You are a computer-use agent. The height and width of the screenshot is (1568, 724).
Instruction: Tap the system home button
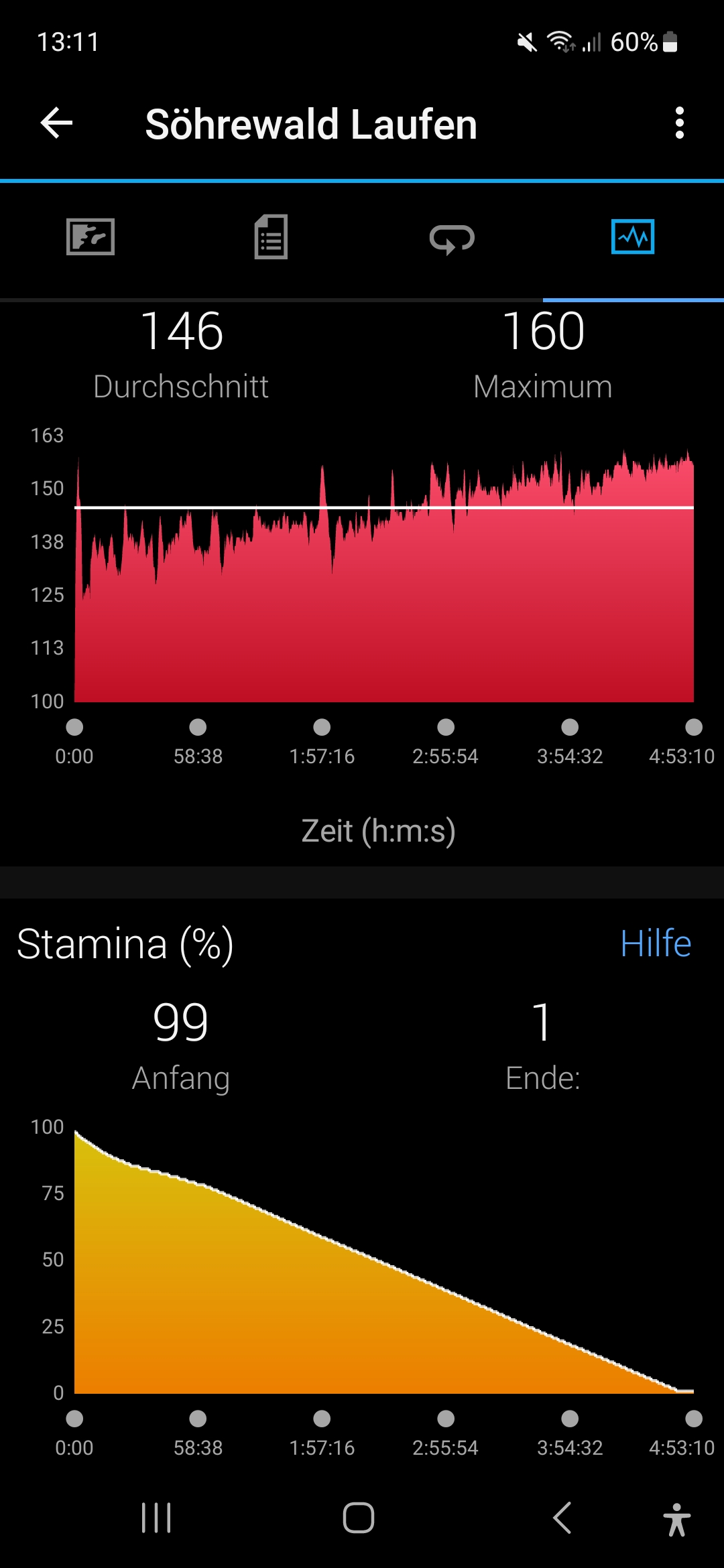(x=359, y=1518)
